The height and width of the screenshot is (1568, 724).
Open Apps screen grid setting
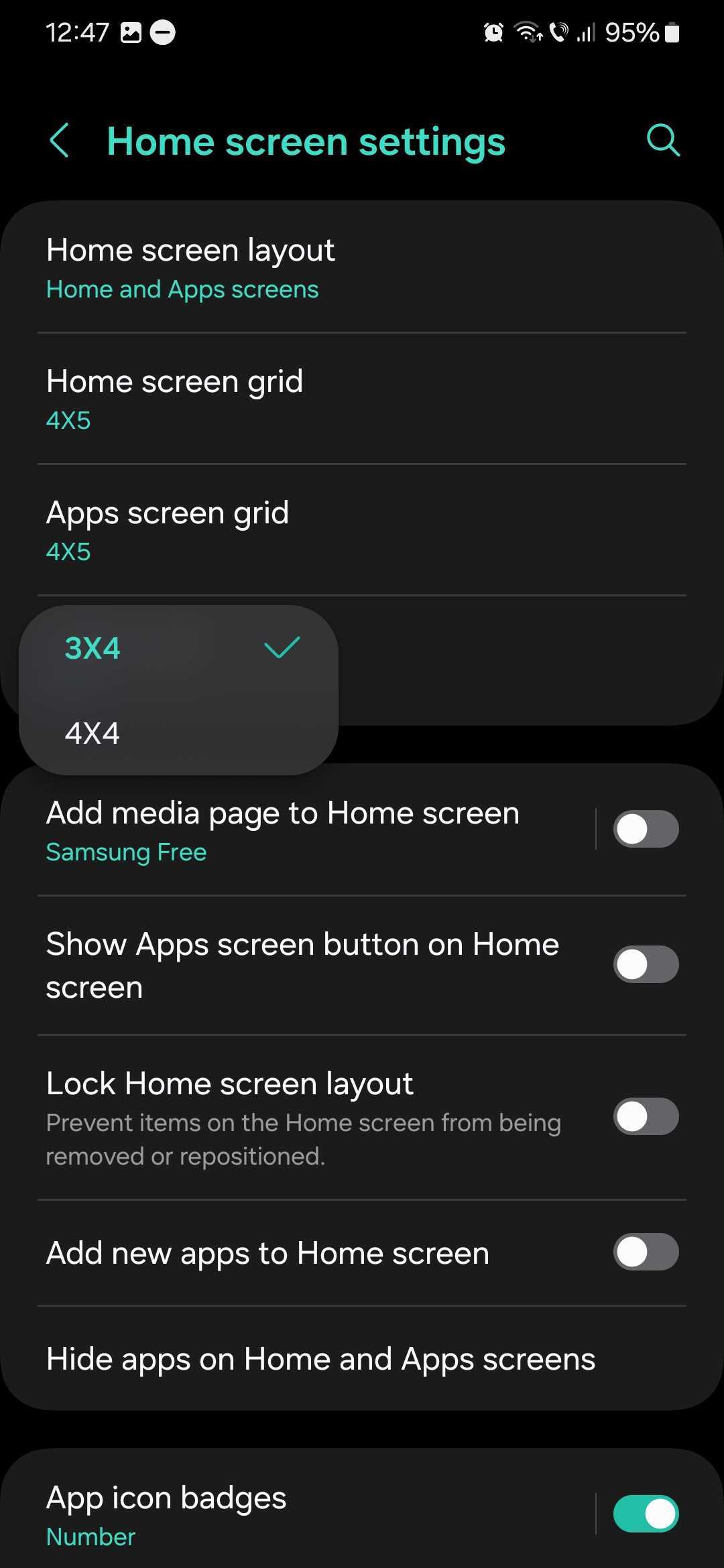(x=362, y=531)
